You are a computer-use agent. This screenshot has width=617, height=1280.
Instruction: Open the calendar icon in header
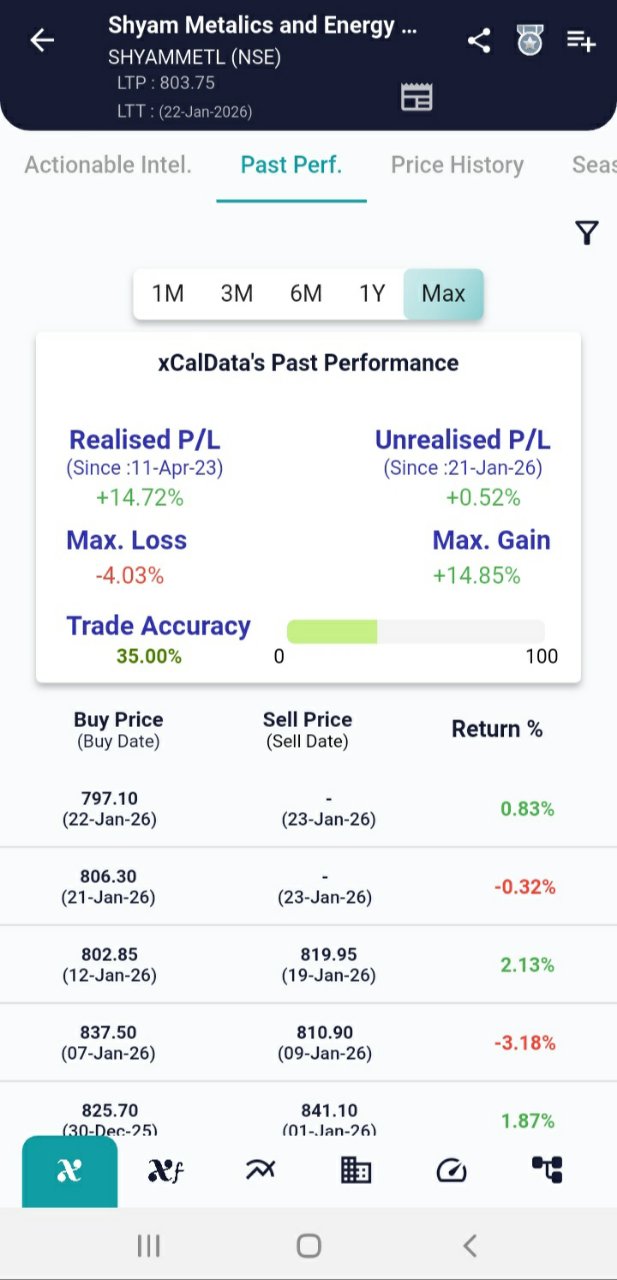click(x=416, y=97)
